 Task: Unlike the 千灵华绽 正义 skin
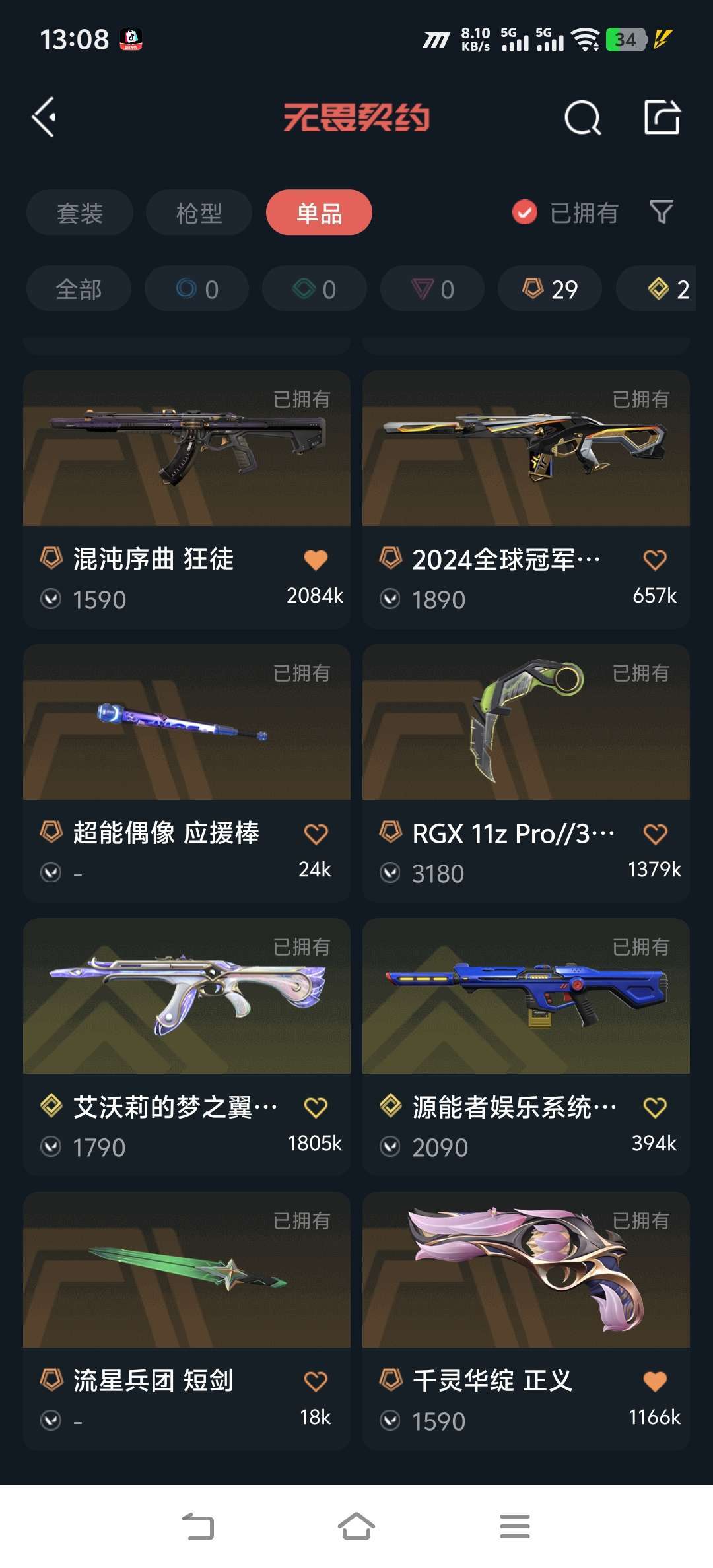coord(655,1381)
